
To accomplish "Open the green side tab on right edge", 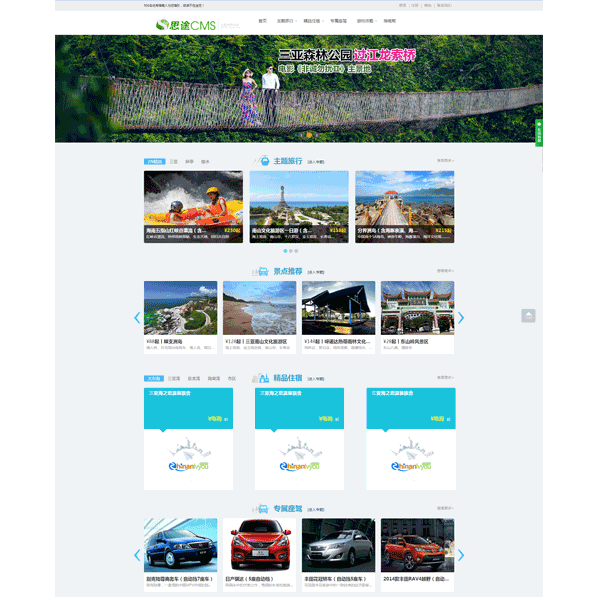I will 539,133.
